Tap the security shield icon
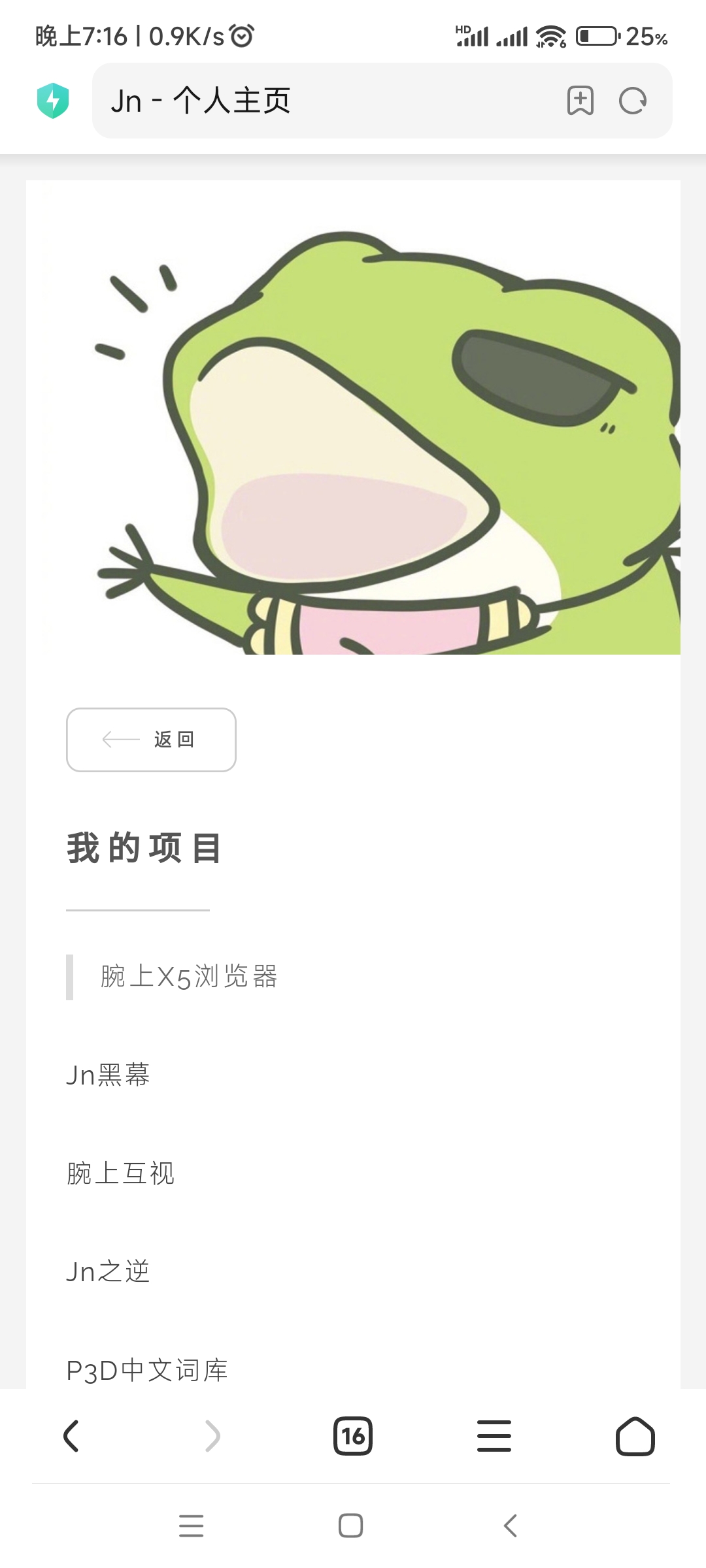 53,101
